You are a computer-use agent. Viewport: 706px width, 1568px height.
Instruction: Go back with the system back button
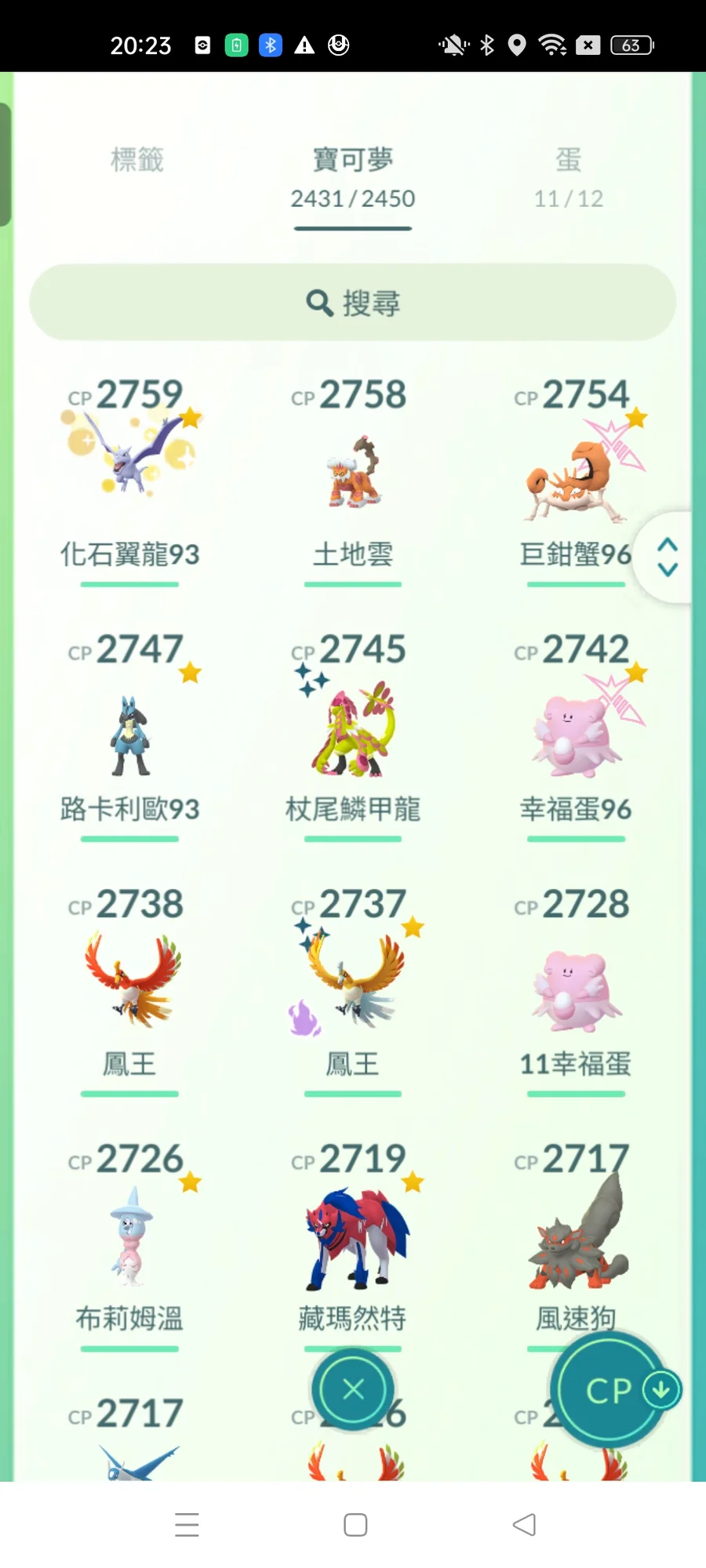523,1524
